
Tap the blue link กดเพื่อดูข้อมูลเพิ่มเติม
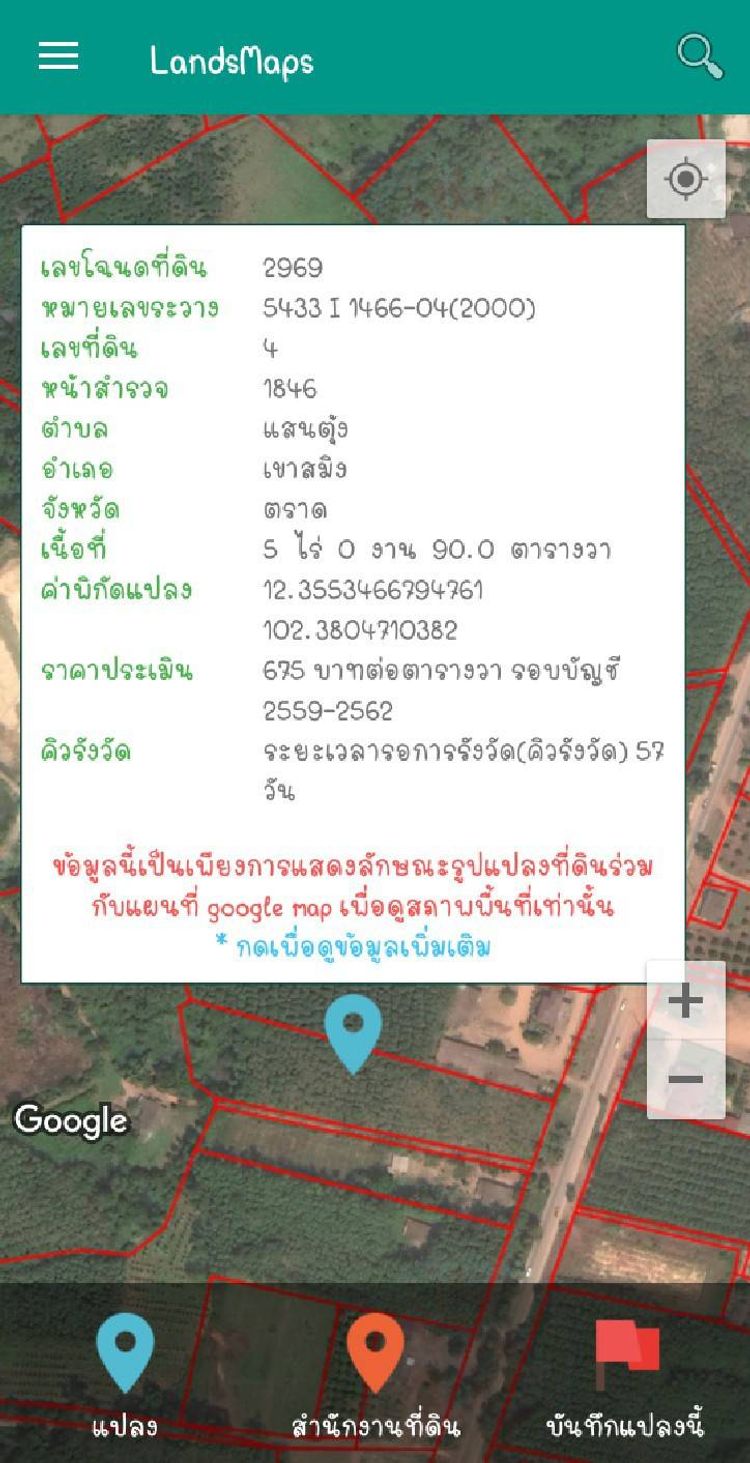[x=354, y=946]
